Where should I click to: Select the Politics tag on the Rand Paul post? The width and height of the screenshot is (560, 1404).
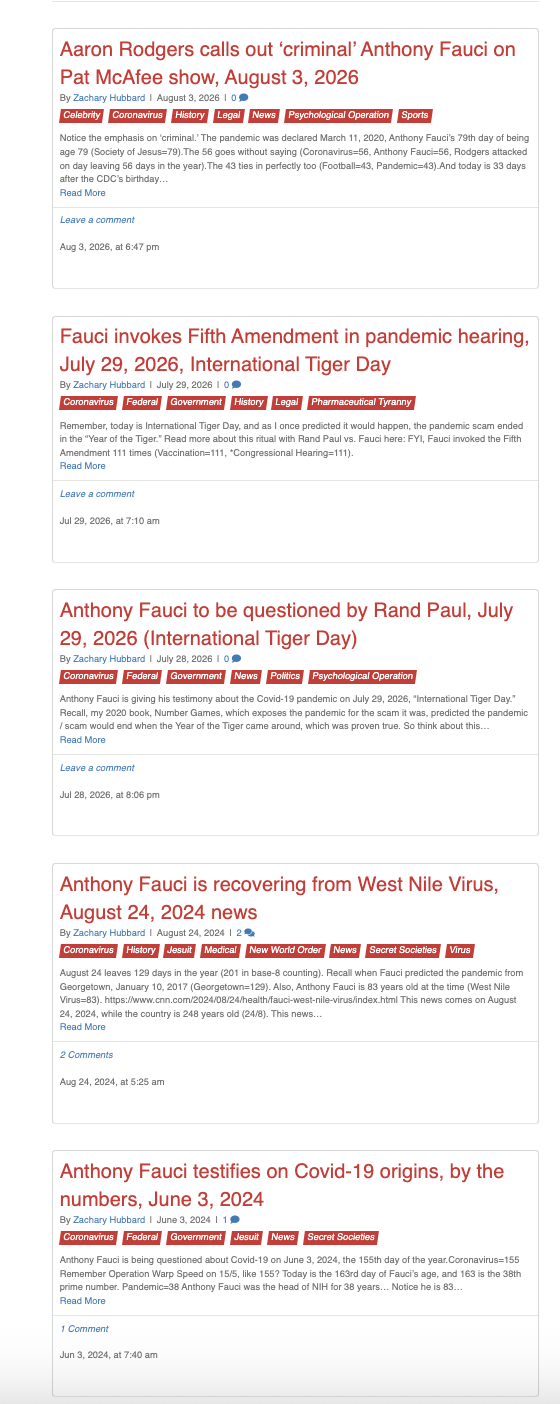(x=285, y=677)
